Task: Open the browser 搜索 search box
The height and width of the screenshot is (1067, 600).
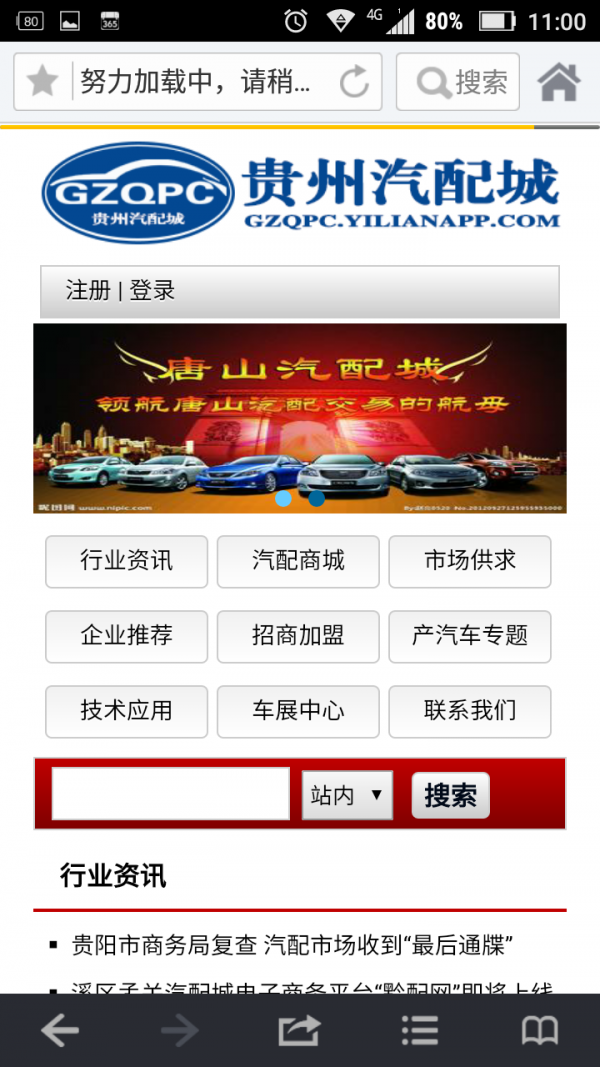Action: pyautogui.click(x=458, y=82)
